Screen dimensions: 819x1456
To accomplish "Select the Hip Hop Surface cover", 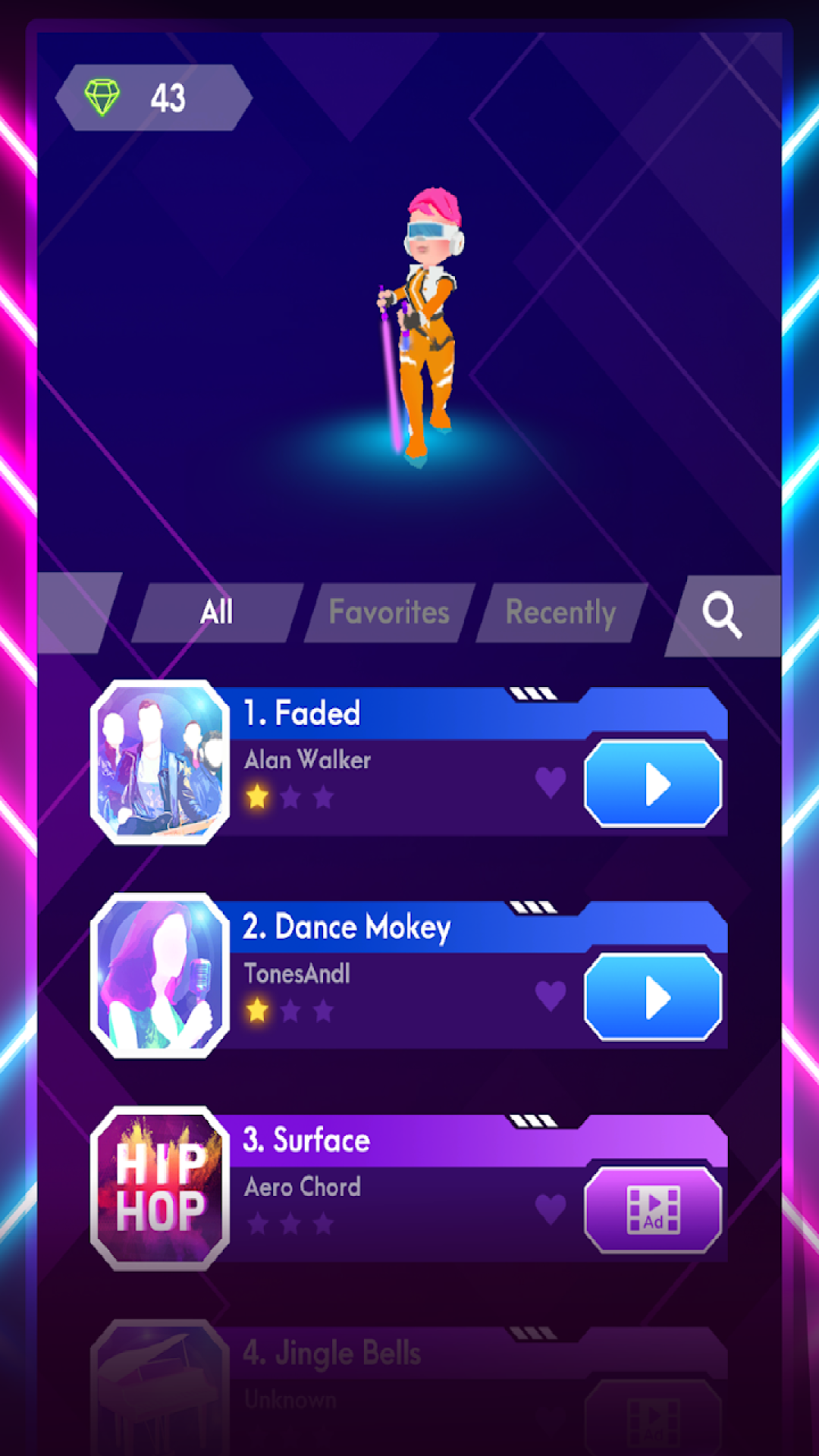I will click(x=161, y=1189).
